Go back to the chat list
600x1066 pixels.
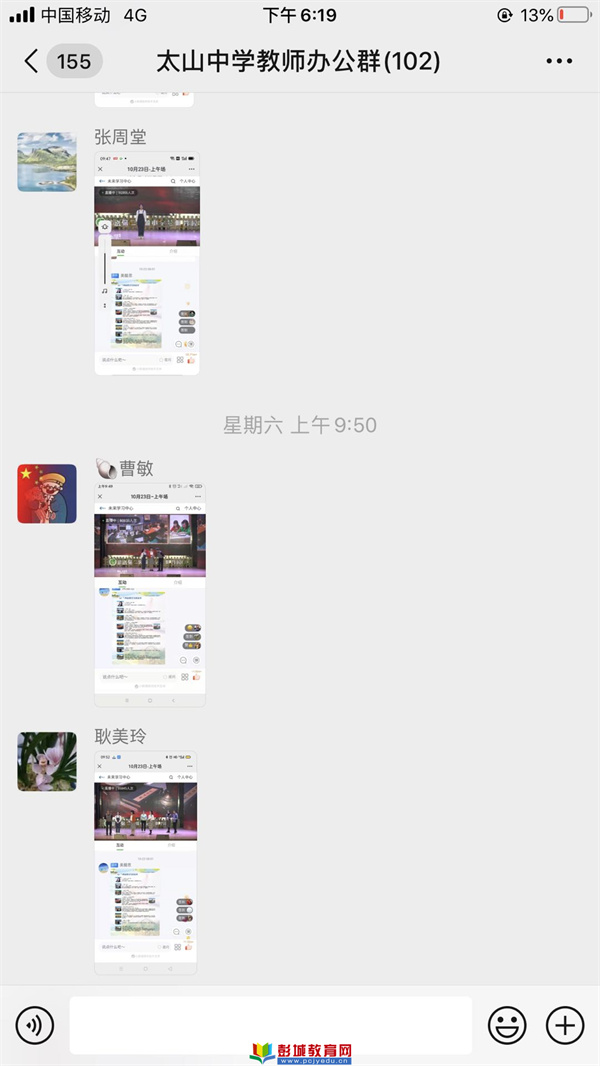[32, 61]
